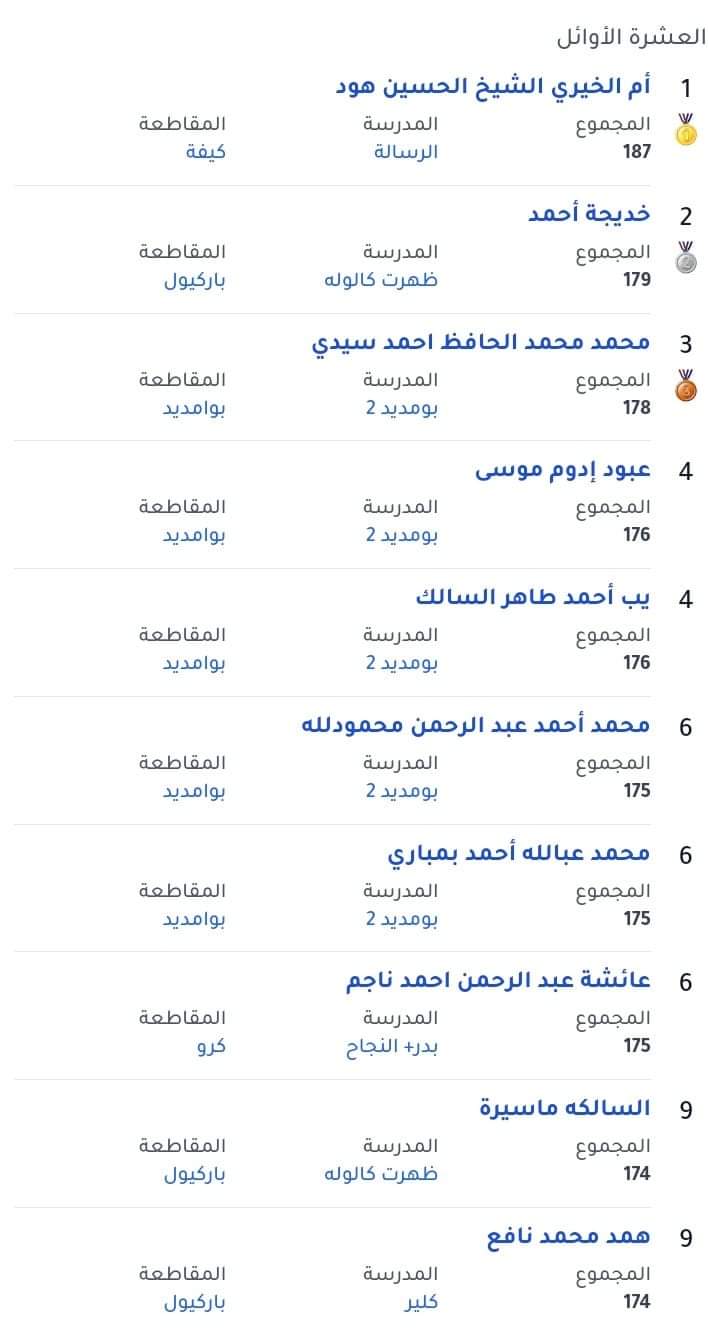Open همد محمد نافع's result
Screen dimensions: 709x1336
tap(568, 1236)
